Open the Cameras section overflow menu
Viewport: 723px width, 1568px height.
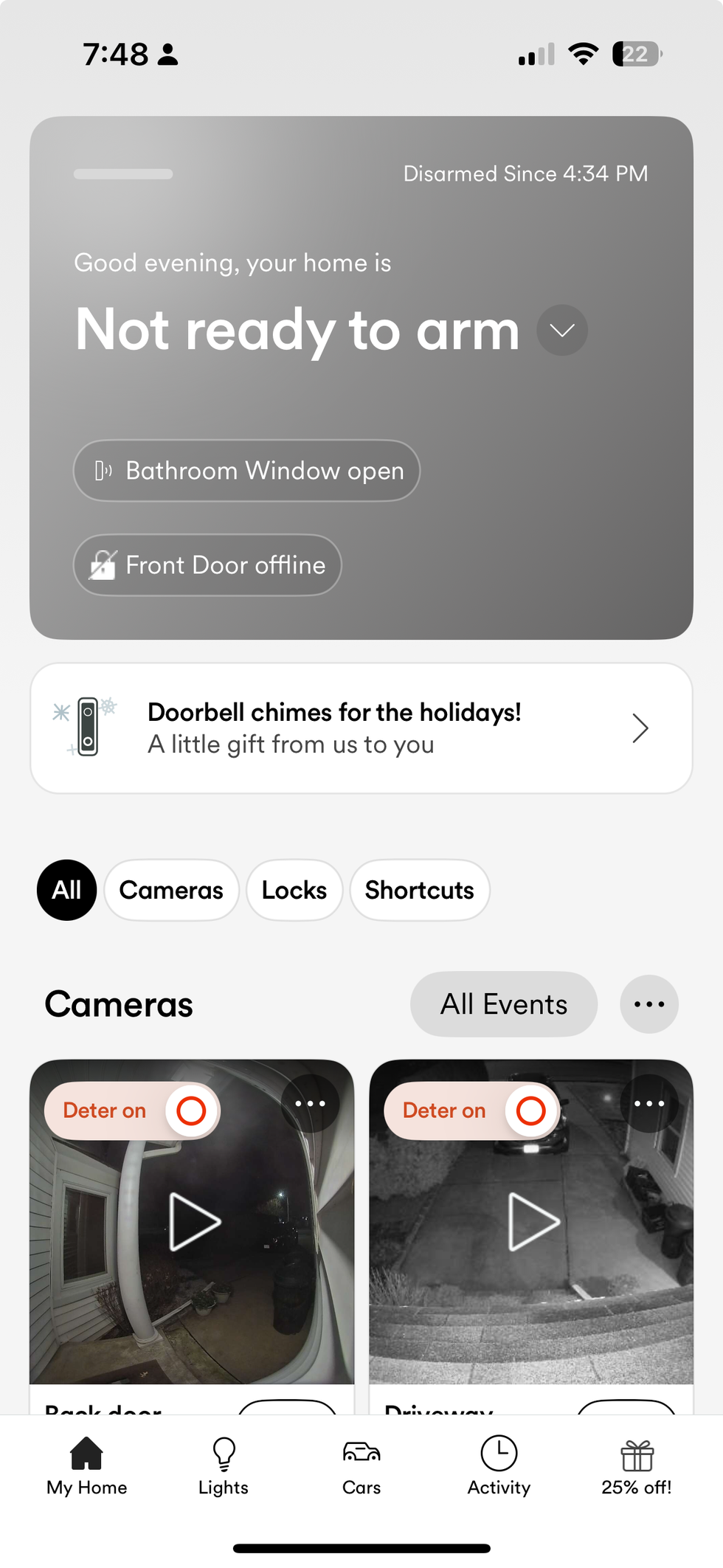tap(648, 1004)
